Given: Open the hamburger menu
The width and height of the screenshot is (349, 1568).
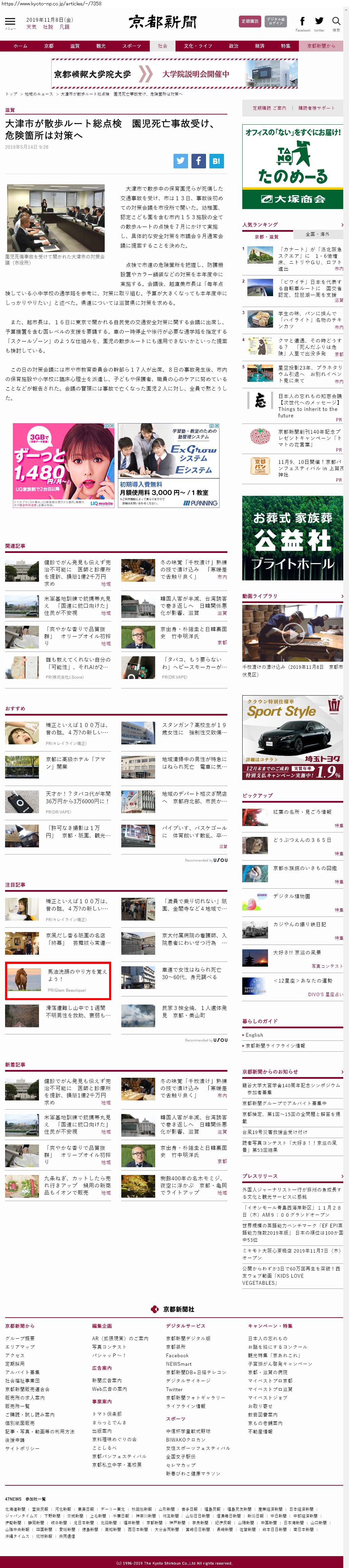Looking at the screenshot, I should (10, 22).
